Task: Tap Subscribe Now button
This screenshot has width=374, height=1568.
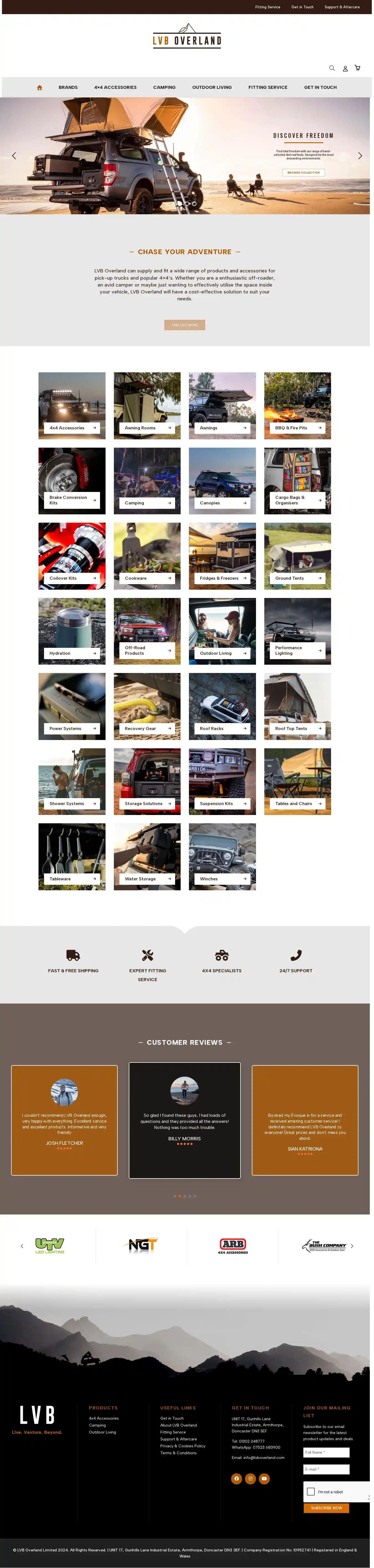Action: [x=327, y=1508]
